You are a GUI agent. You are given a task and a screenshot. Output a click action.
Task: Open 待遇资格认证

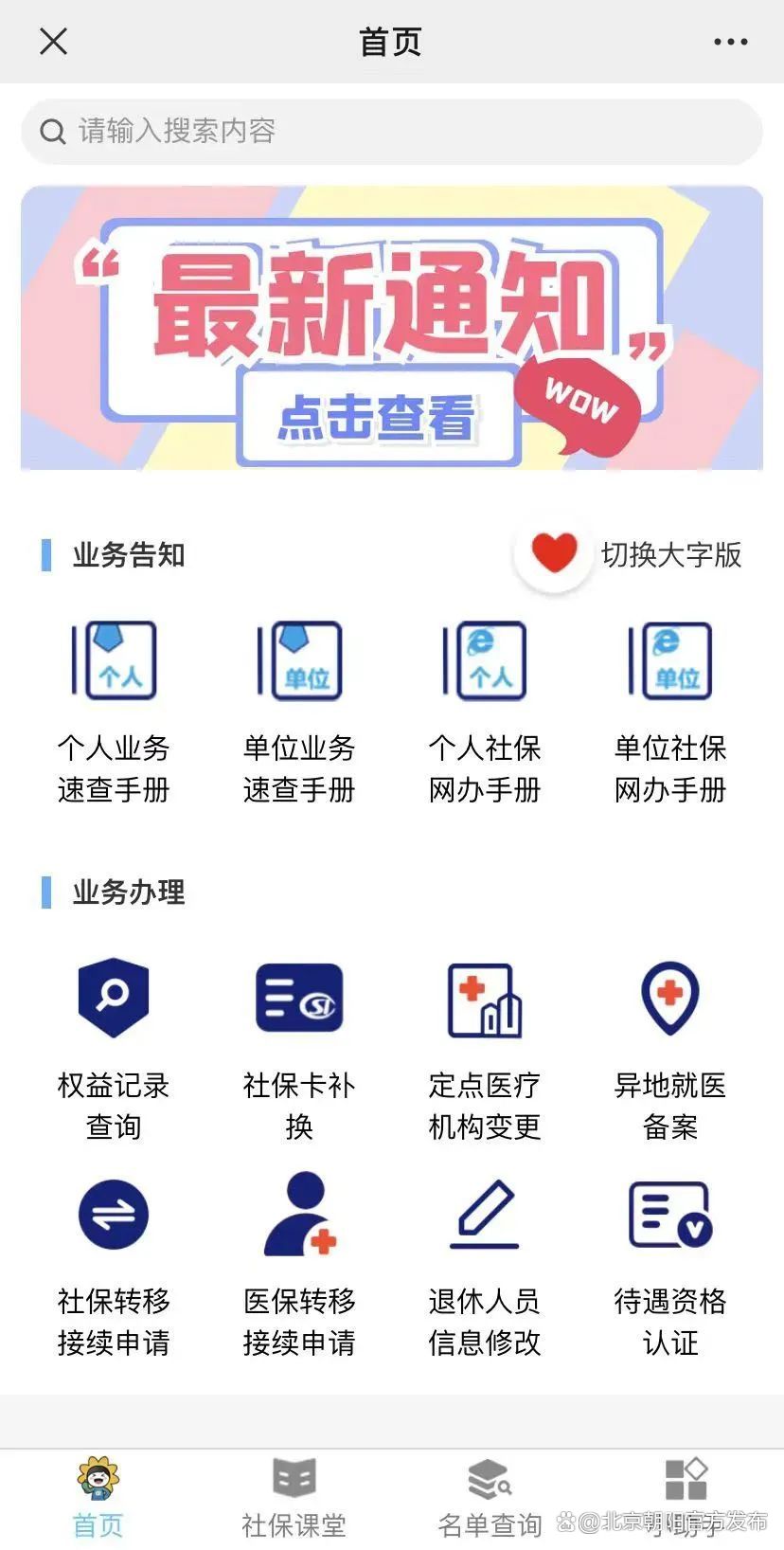coord(670,1263)
